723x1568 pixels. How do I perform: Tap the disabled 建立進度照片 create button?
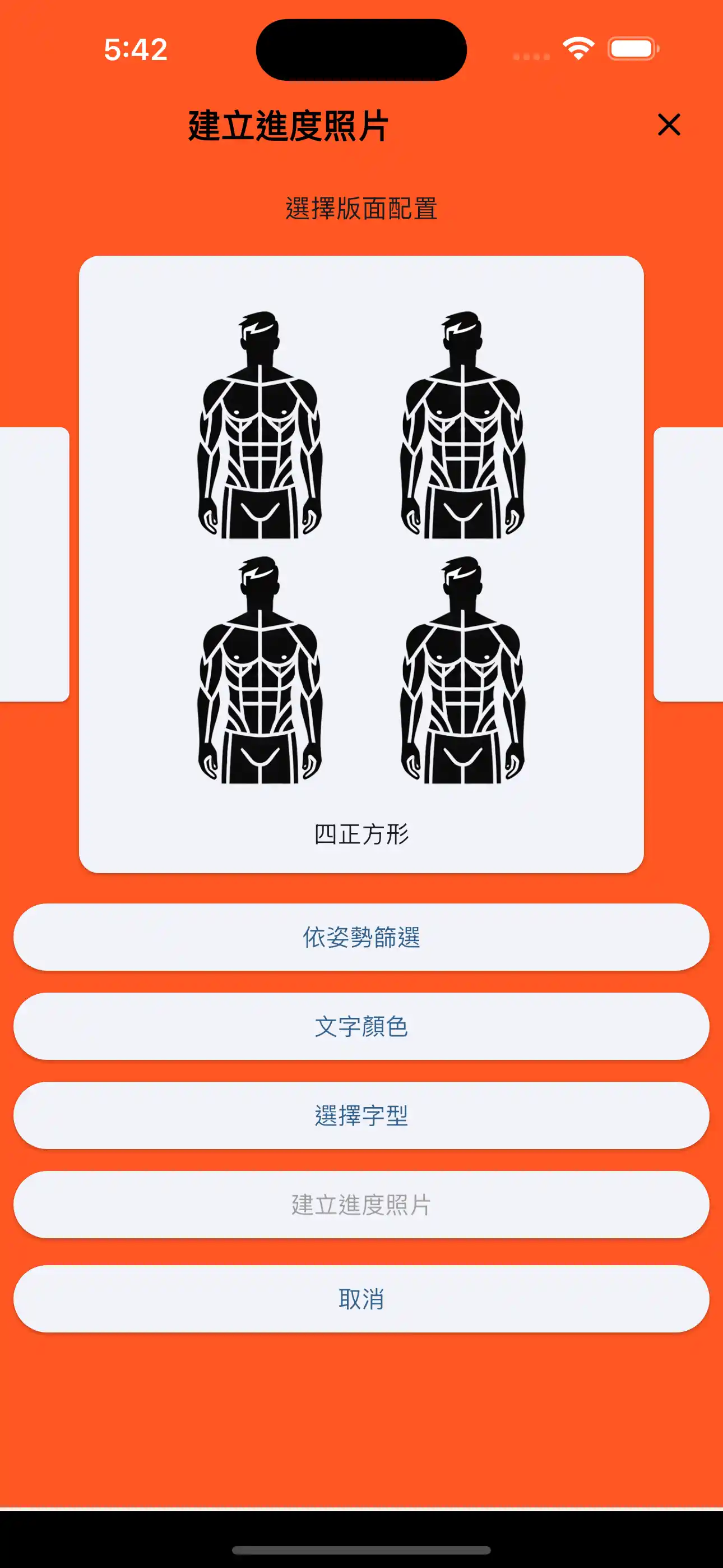[361, 1205]
